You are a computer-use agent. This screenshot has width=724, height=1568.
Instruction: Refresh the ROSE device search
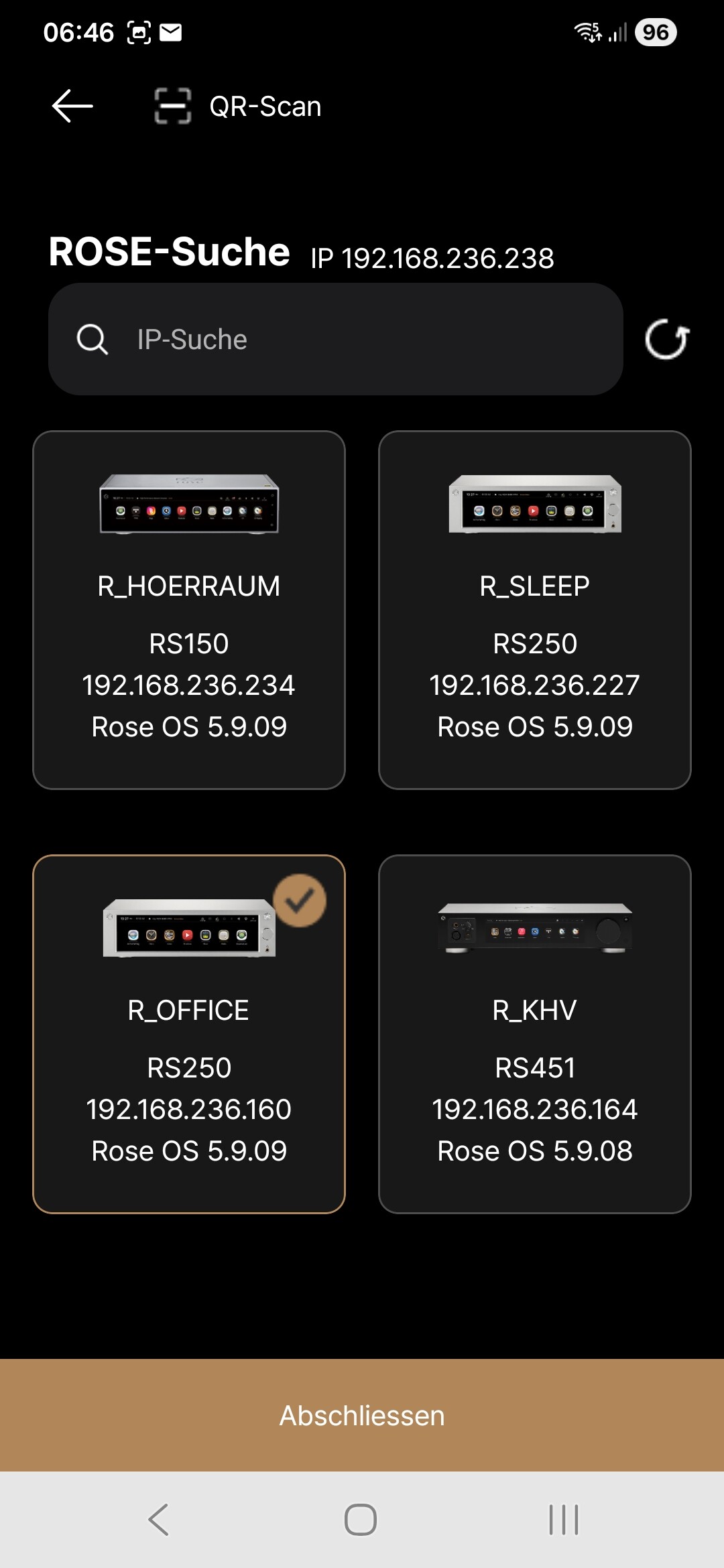tap(666, 339)
